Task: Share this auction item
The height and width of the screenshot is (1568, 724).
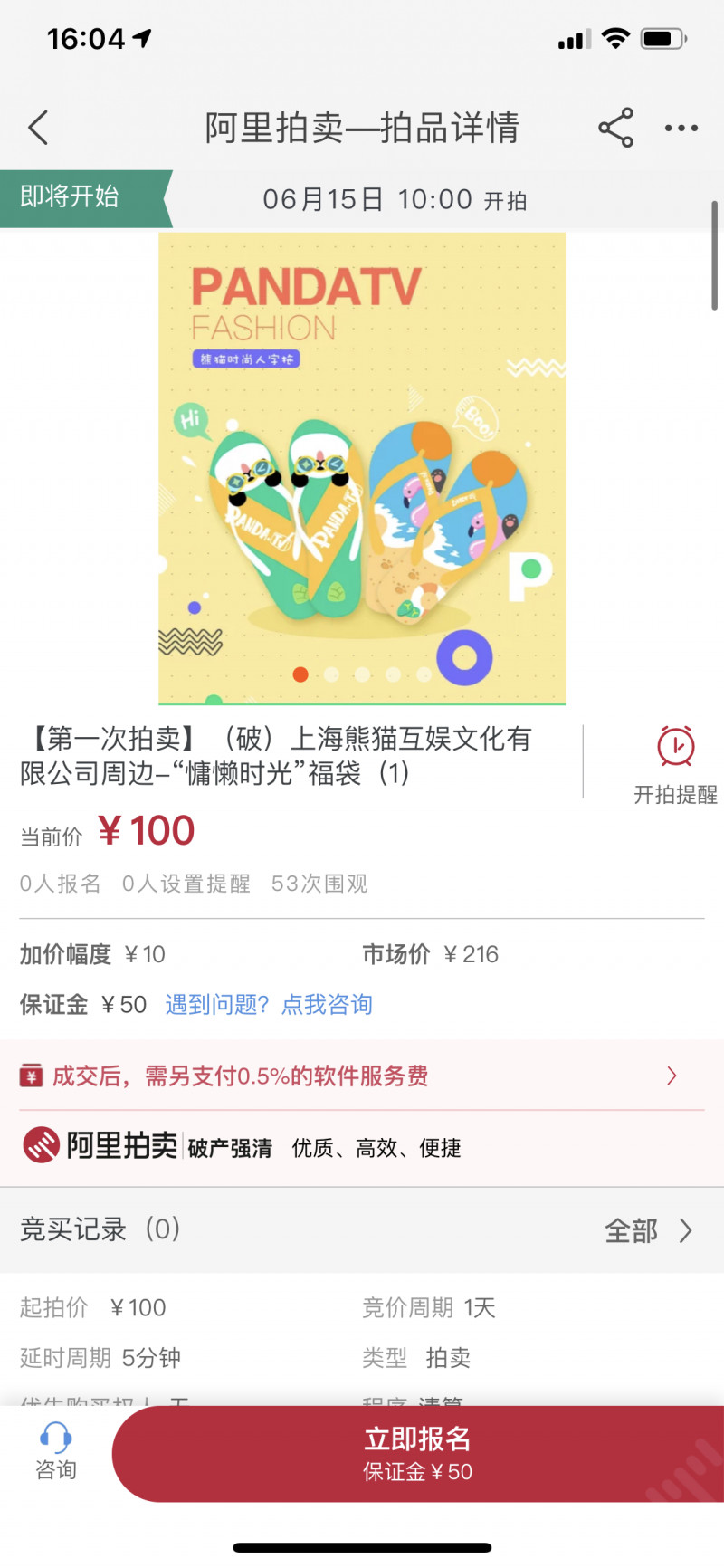Action: pos(615,128)
